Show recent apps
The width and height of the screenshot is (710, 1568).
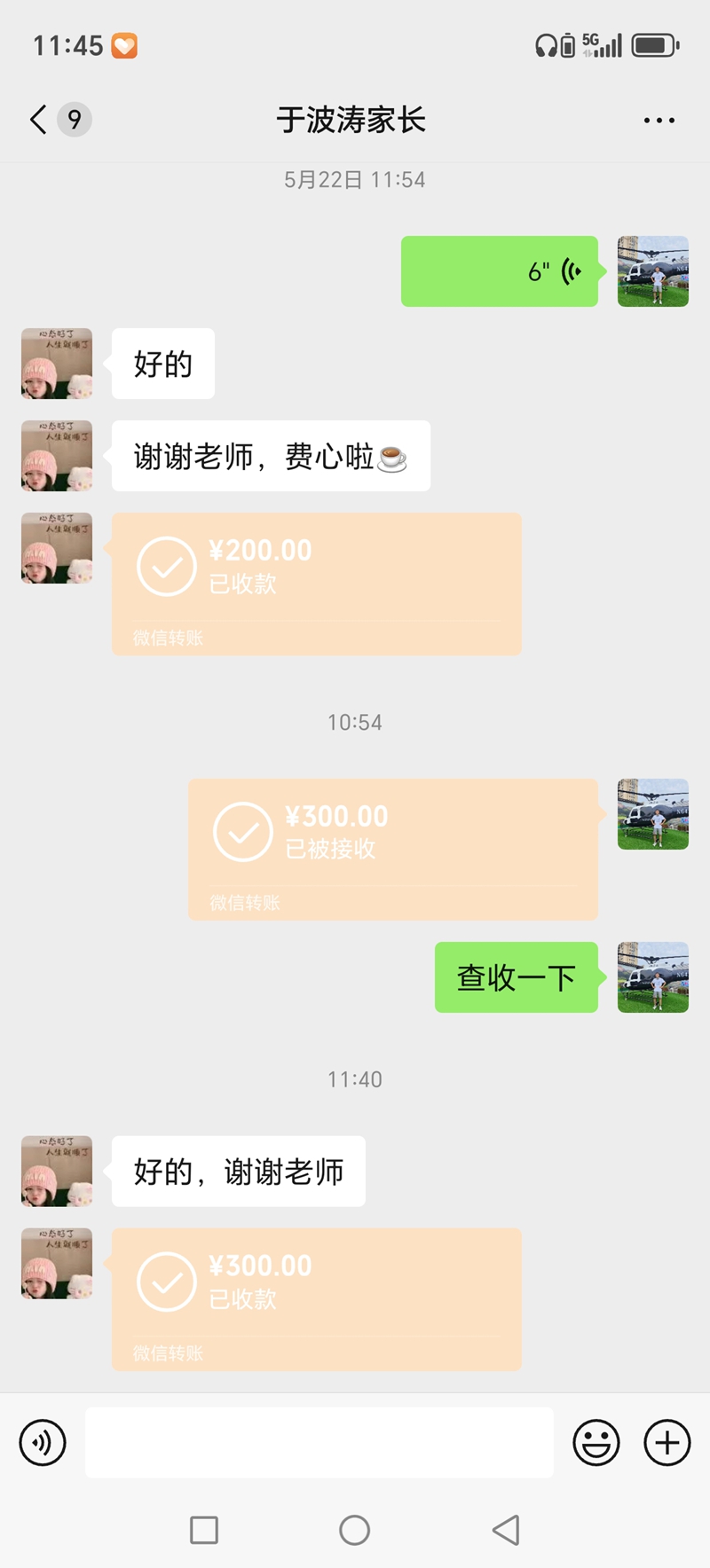pyautogui.click(x=204, y=1530)
